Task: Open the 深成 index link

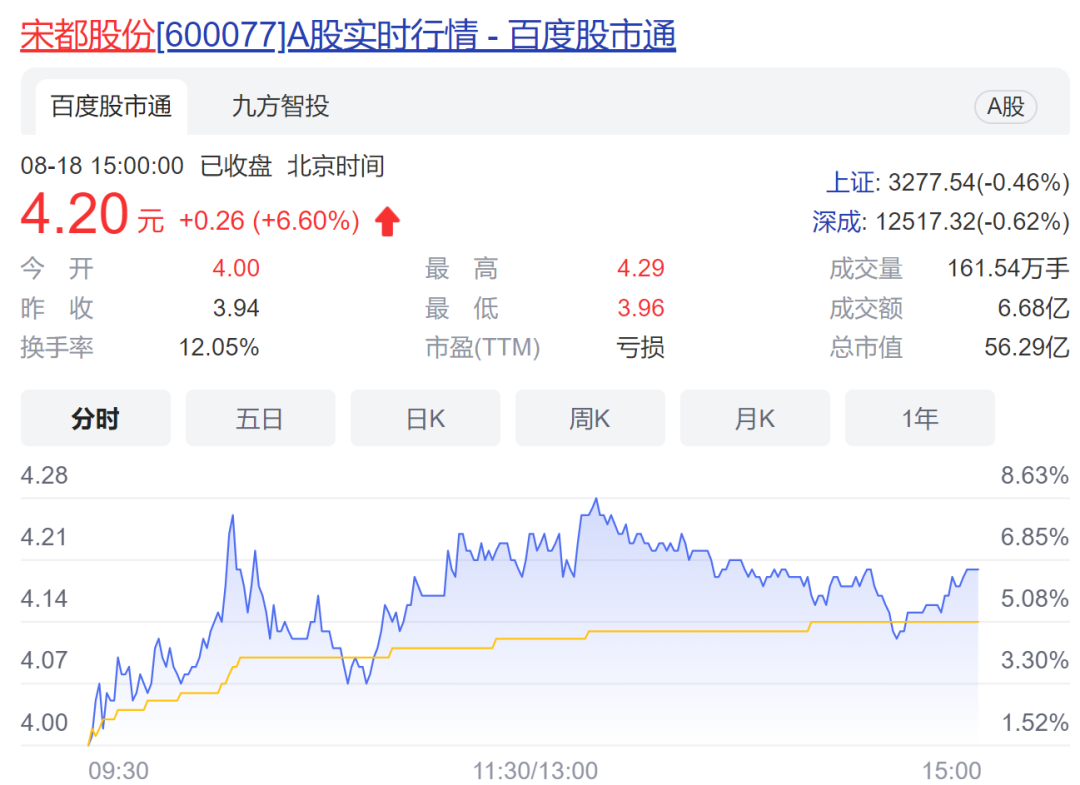Action: (836, 222)
